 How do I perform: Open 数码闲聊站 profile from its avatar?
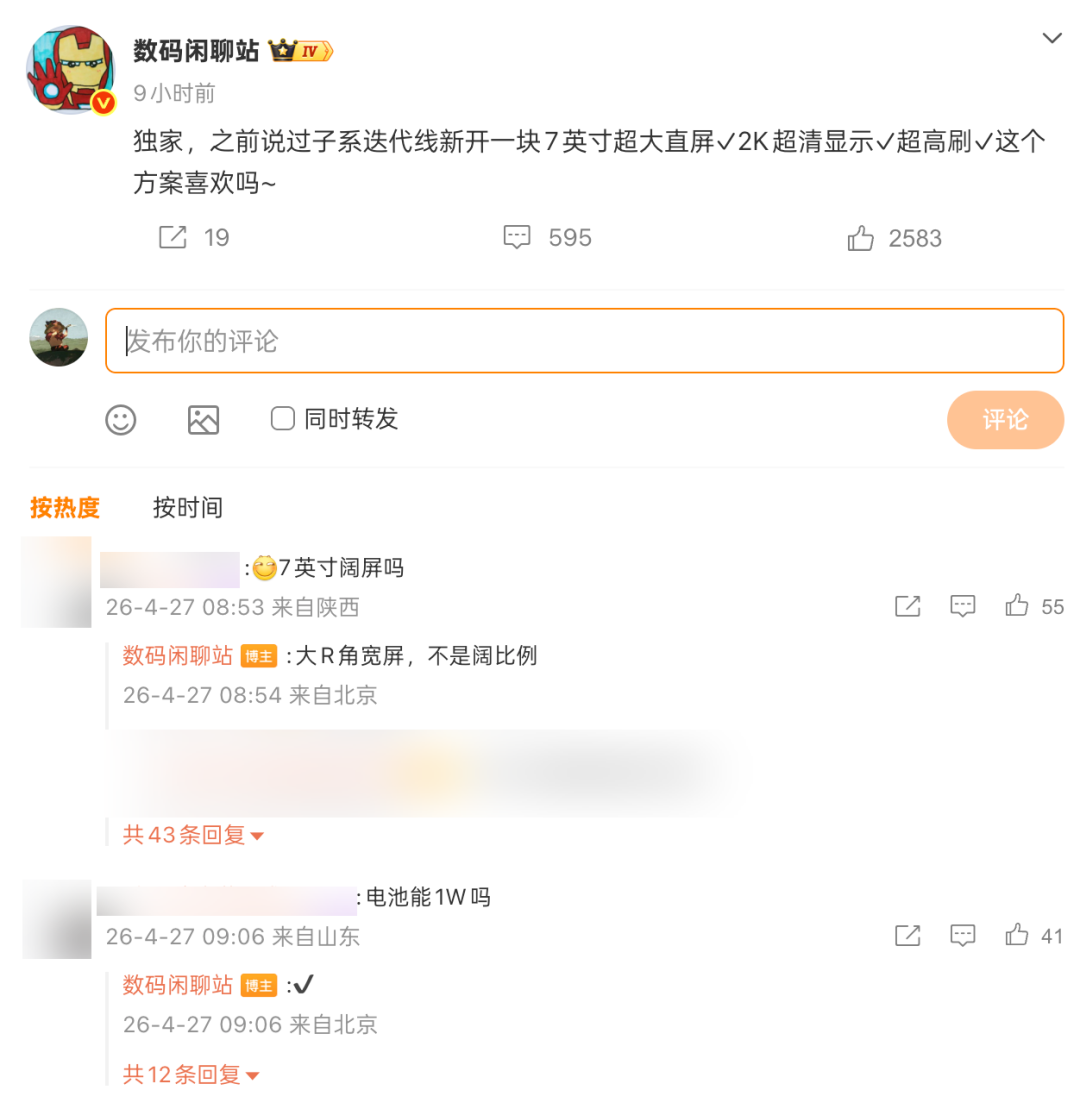tap(70, 69)
